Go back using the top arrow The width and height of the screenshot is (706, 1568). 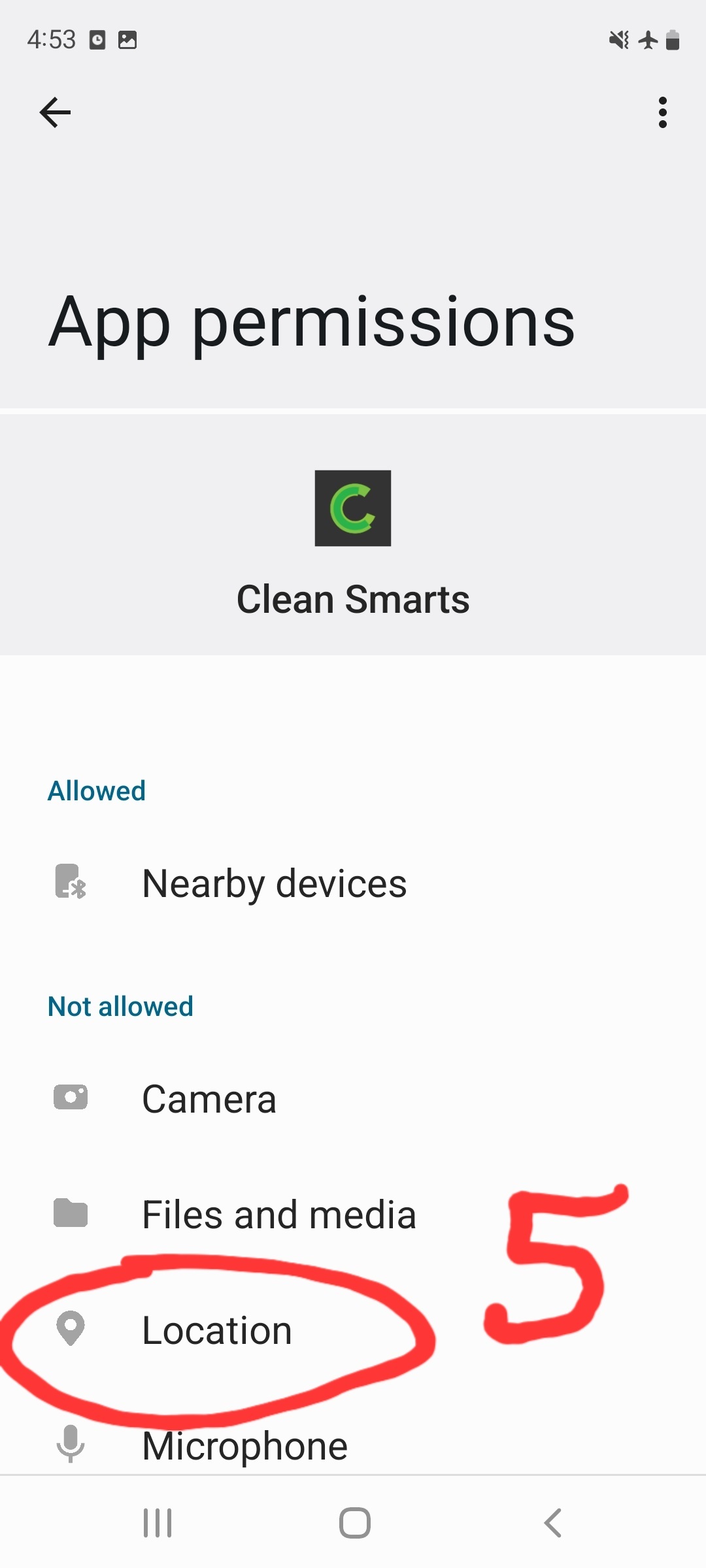55,112
